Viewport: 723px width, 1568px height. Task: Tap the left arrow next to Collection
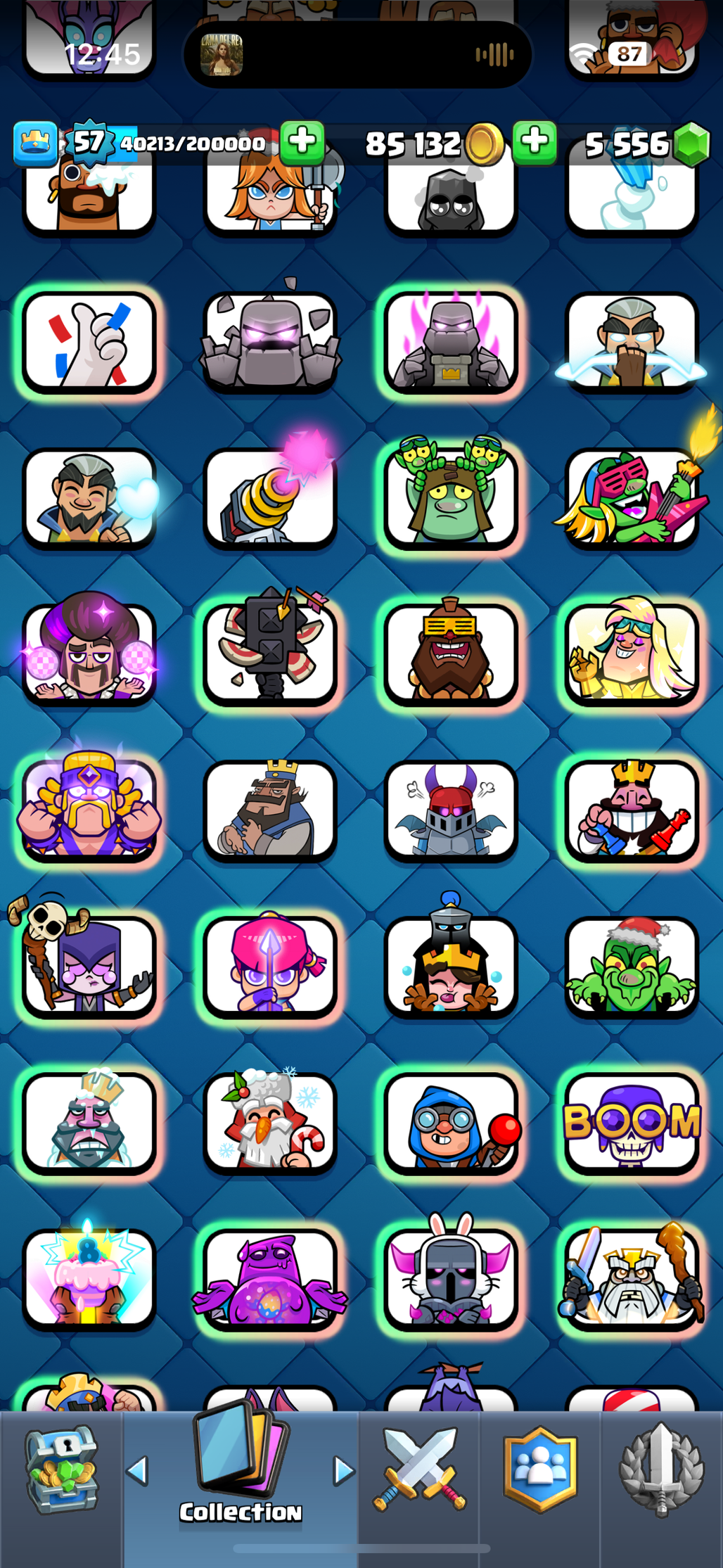coord(138,1470)
